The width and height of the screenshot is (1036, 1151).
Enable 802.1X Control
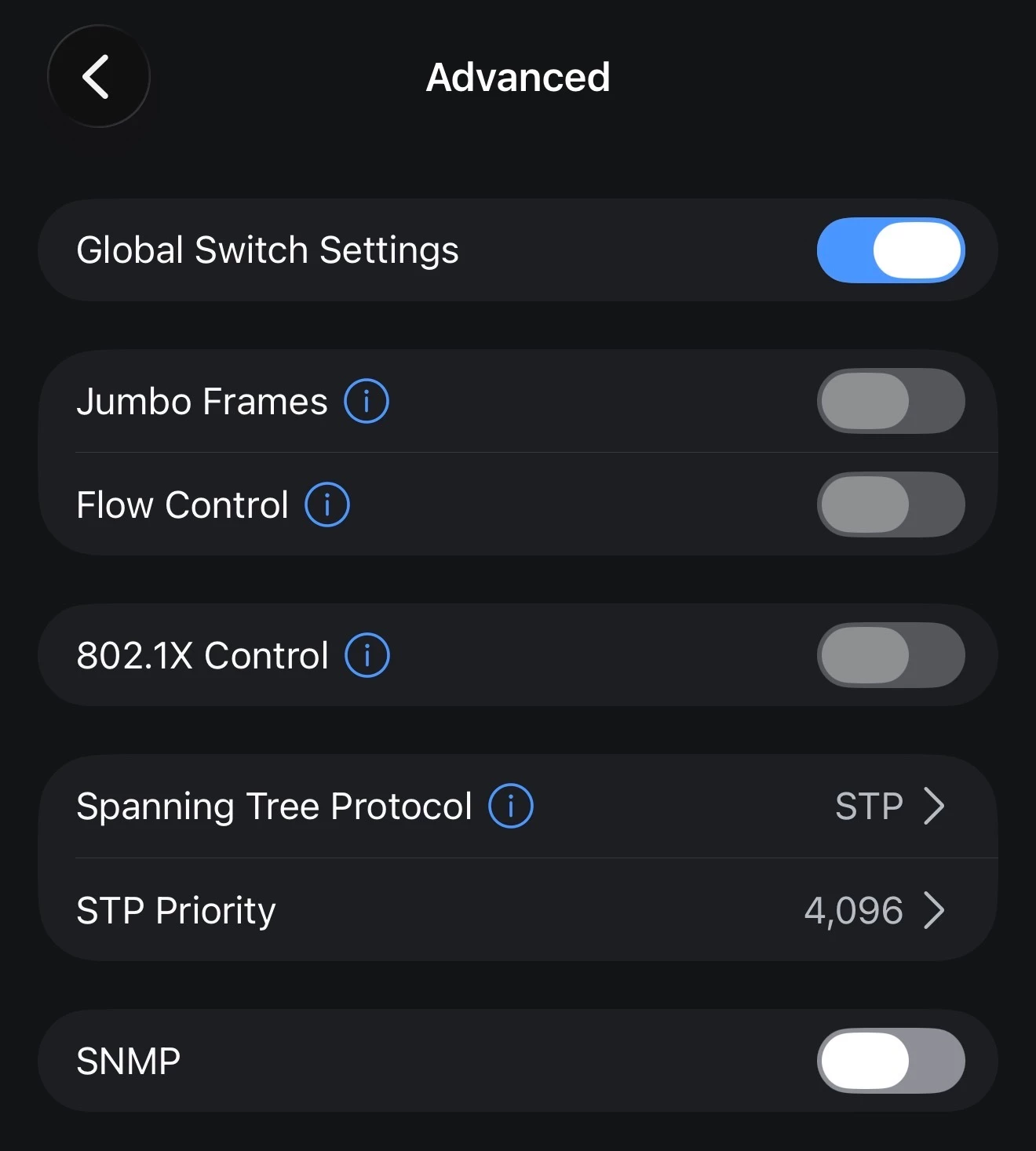pyautogui.click(x=890, y=655)
